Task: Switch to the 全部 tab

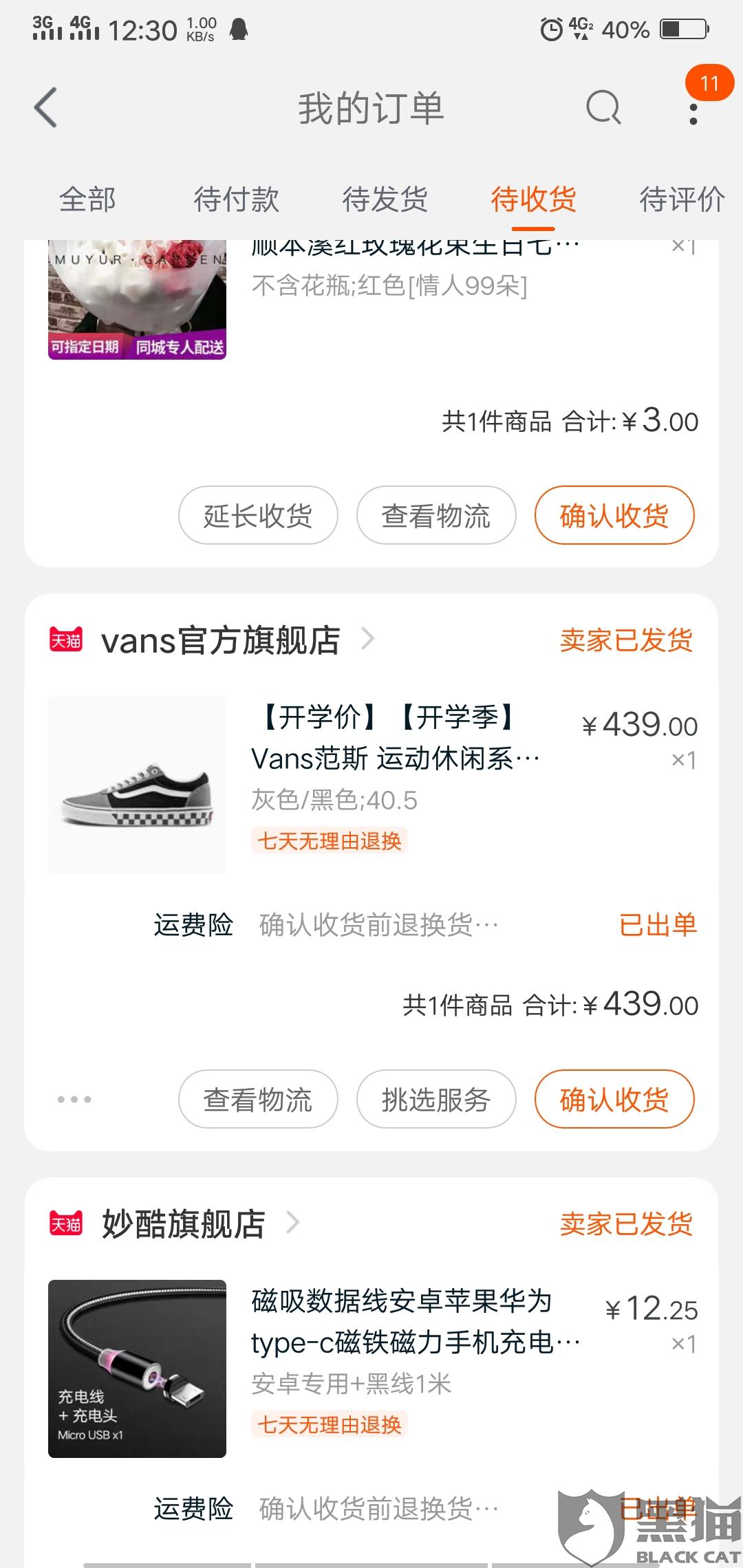Action: click(87, 200)
